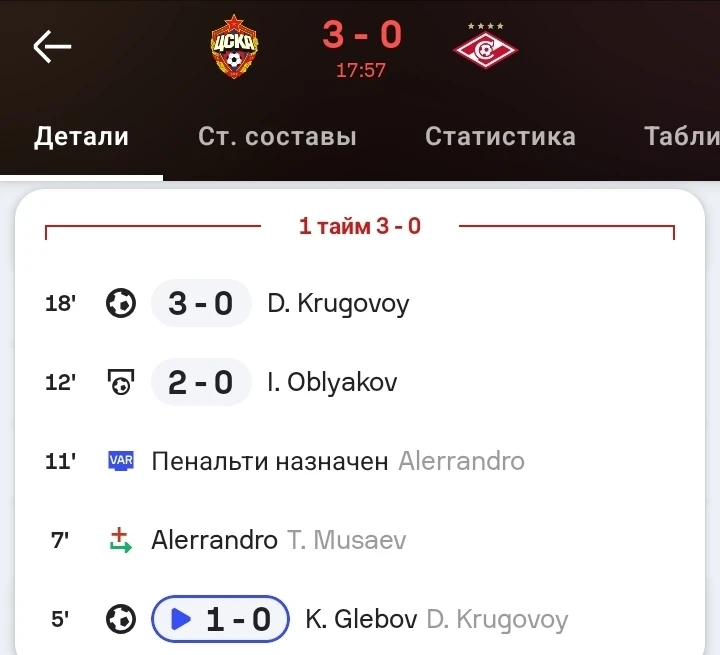Open the Spartak team logo
The width and height of the screenshot is (720, 655).
click(x=485, y=47)
